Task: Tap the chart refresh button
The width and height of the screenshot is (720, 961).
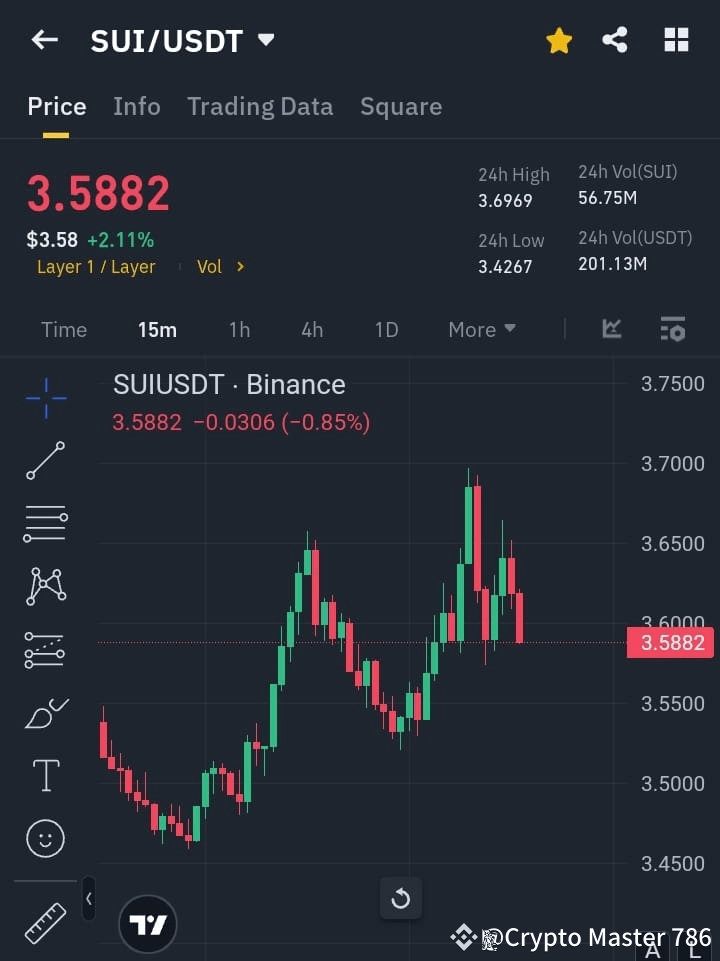Action: tap(401, 899)
